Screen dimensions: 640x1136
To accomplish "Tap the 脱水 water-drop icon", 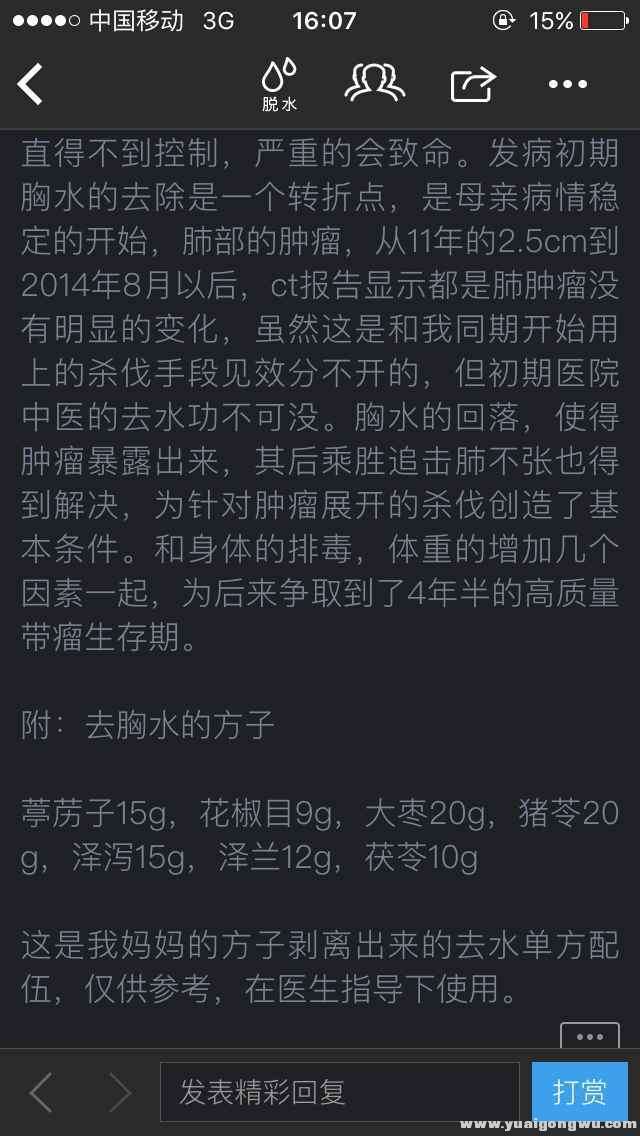I will coord(279,84).
